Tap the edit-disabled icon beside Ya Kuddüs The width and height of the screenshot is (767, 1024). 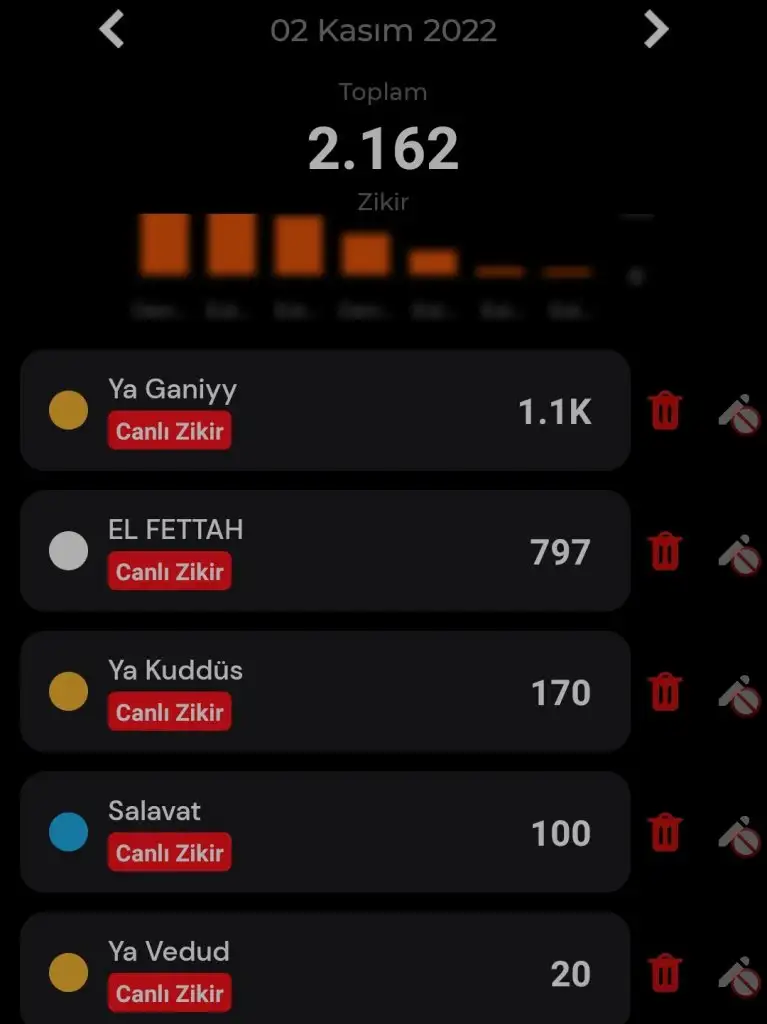(740, 693)
